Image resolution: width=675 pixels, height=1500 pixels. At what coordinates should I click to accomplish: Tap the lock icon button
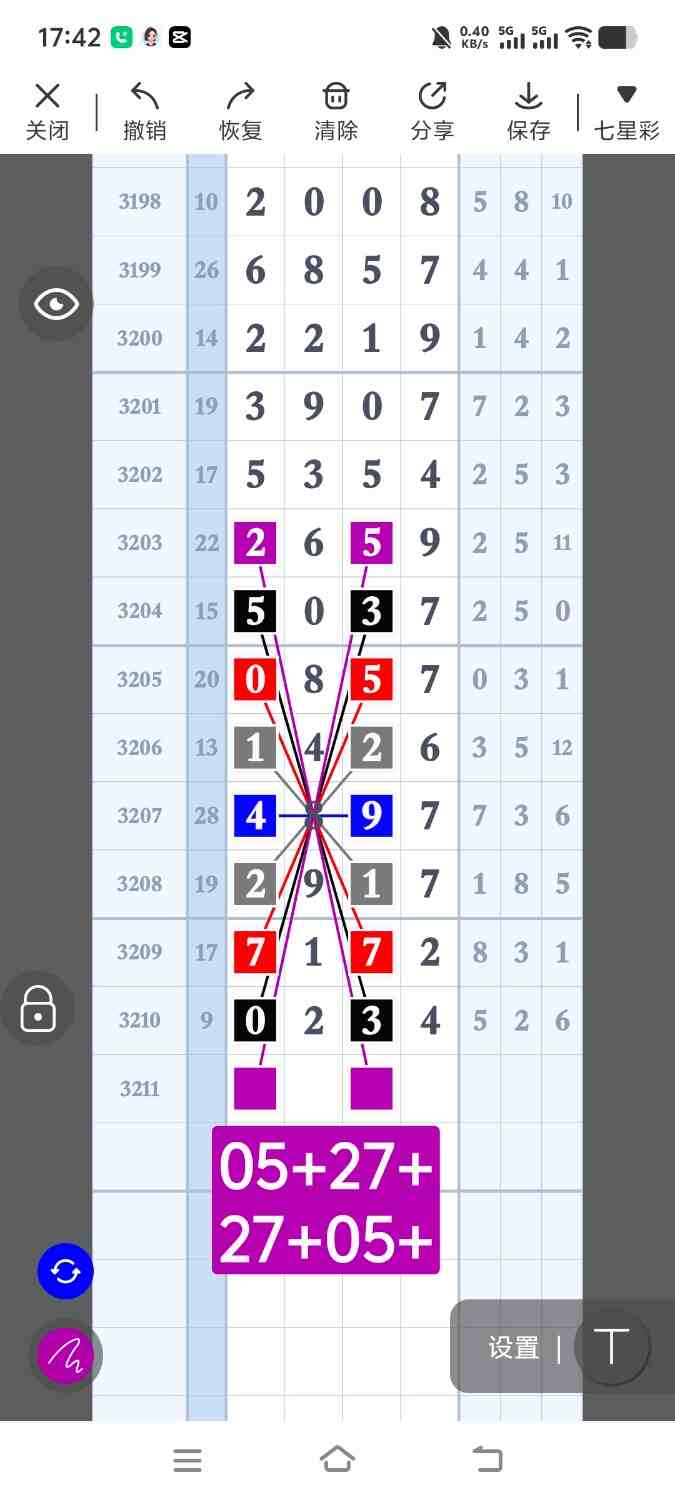(x=38, y=1008)
